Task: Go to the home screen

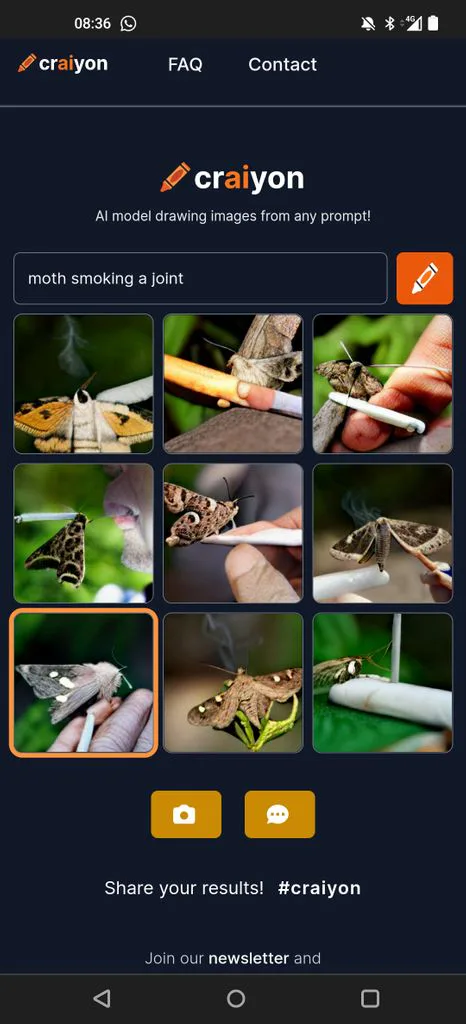Action: click(x=236, y=998)
